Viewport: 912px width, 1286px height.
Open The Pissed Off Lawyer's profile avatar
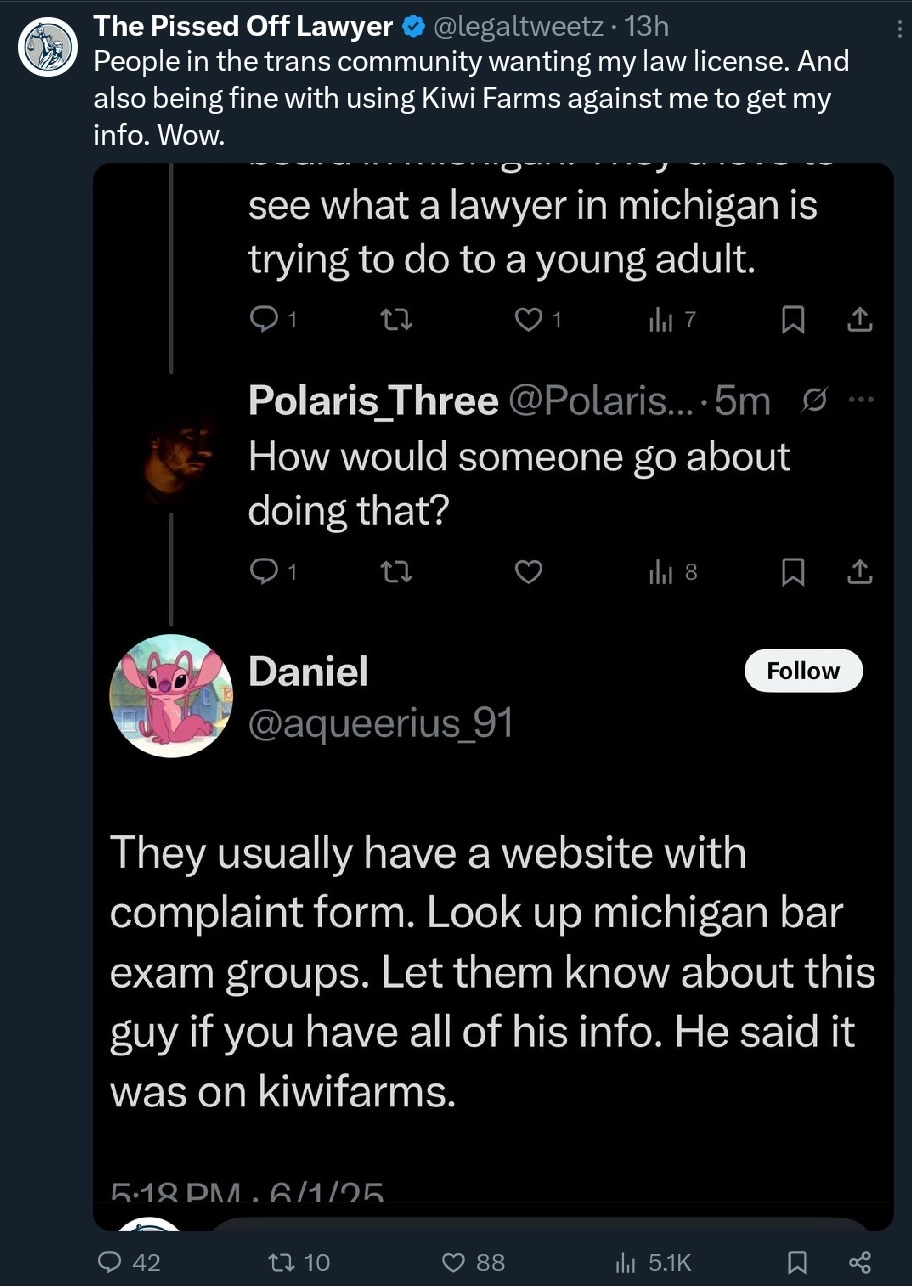point(50,48)
